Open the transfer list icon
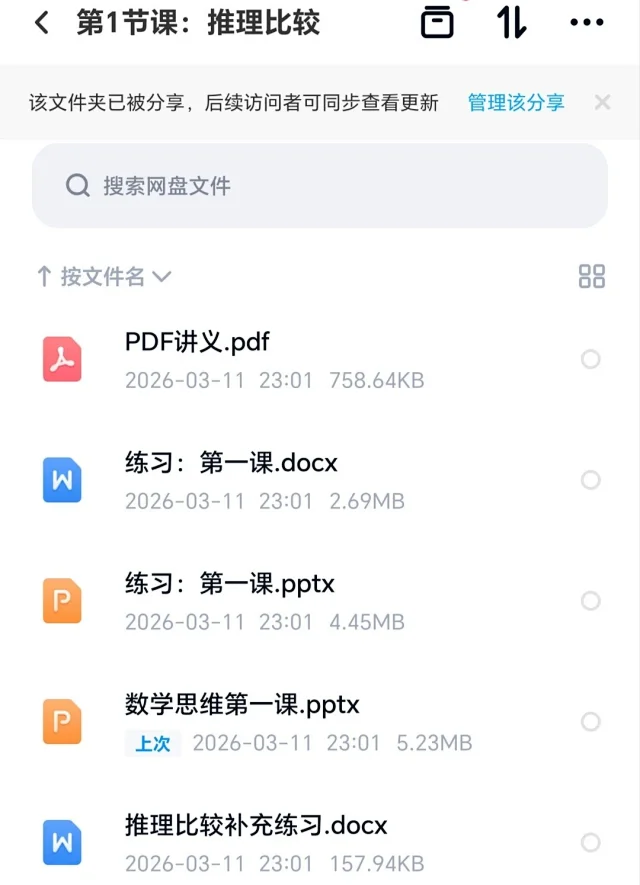Viewport: 640px width, 885px height. coord(437,22)
